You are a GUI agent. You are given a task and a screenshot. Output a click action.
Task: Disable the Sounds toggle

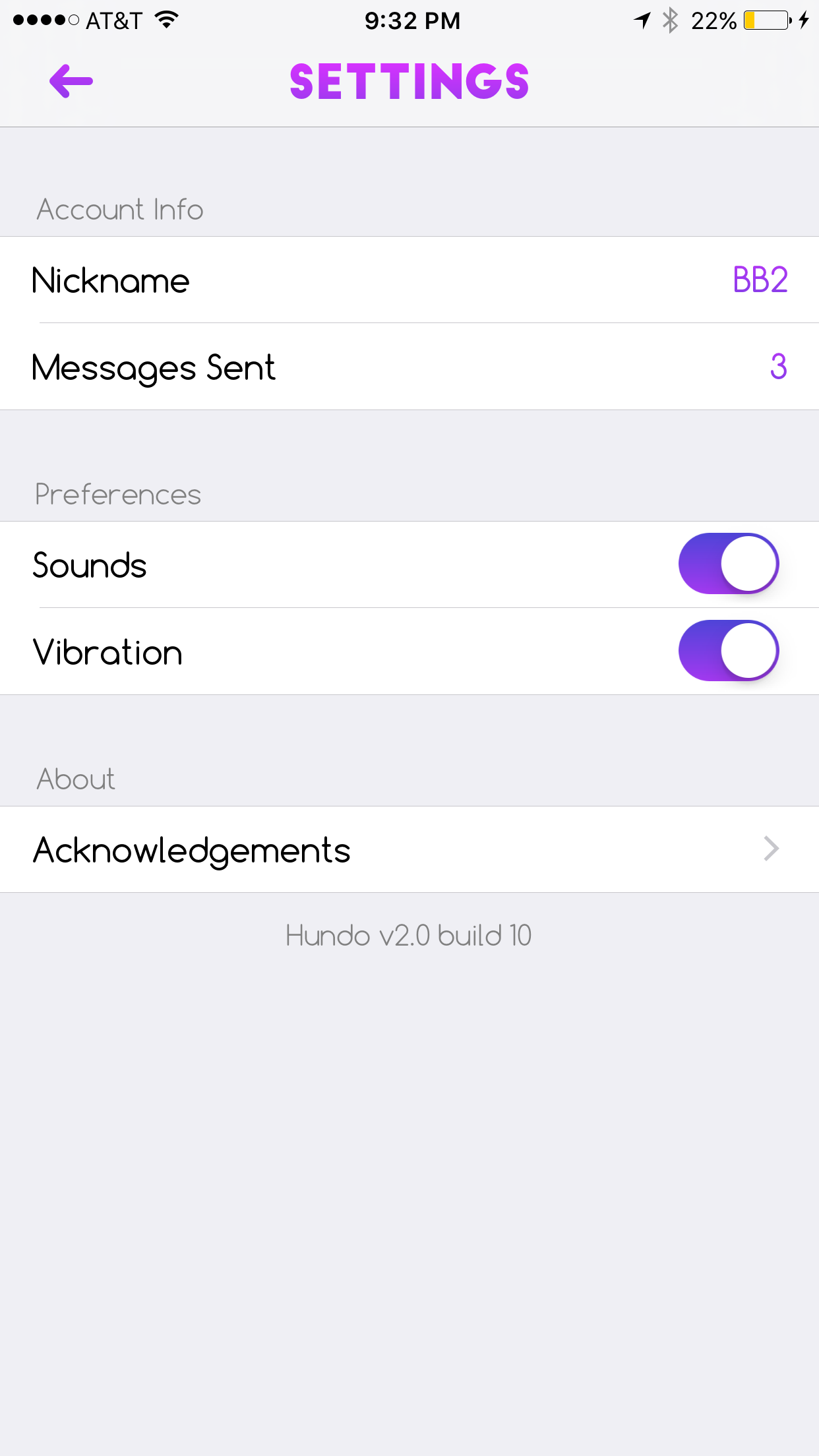[728, 564]
